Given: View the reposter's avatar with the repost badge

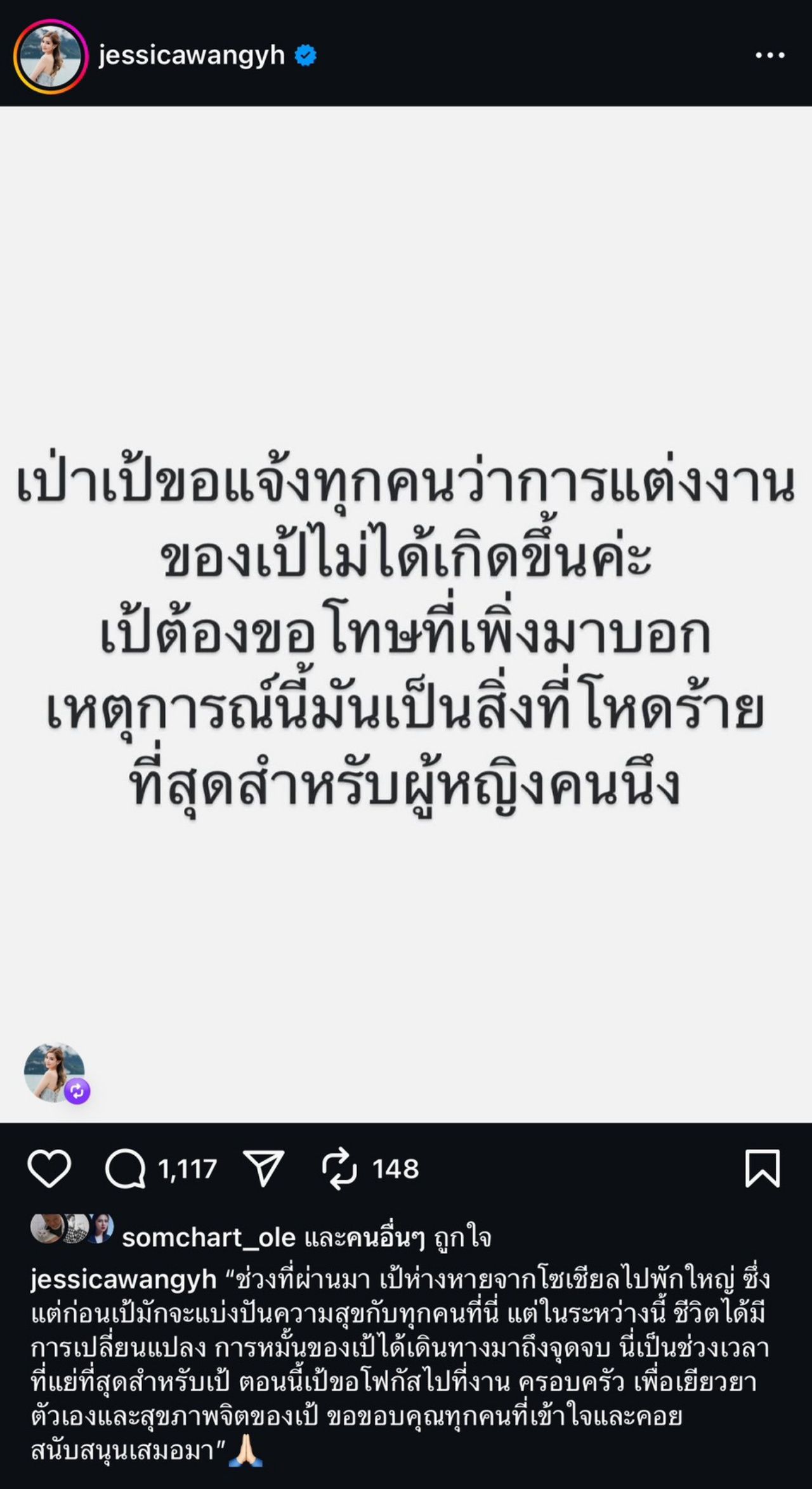Looking at the screenshot, I should click(56, 1073).
